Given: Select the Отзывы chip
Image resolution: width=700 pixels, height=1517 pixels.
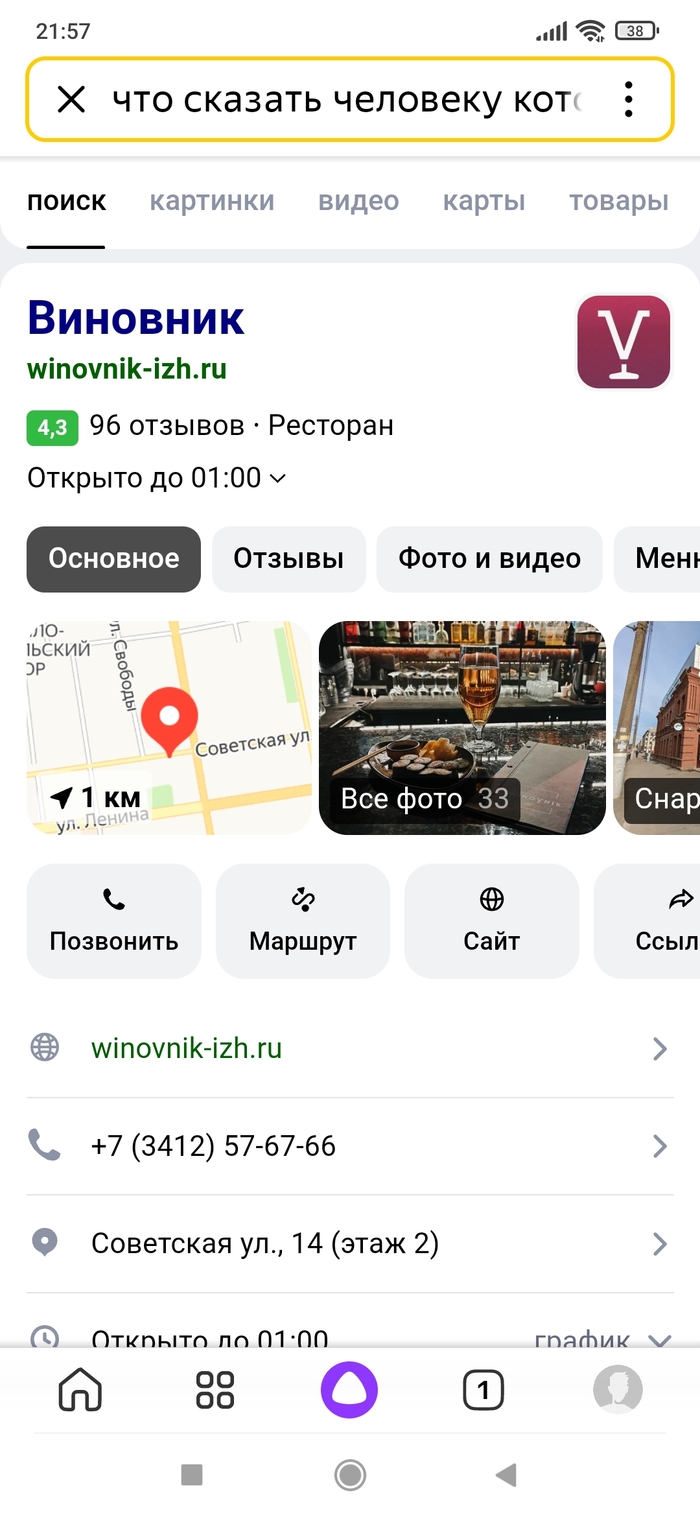Looking at the screenshot, I should point(288,558).
